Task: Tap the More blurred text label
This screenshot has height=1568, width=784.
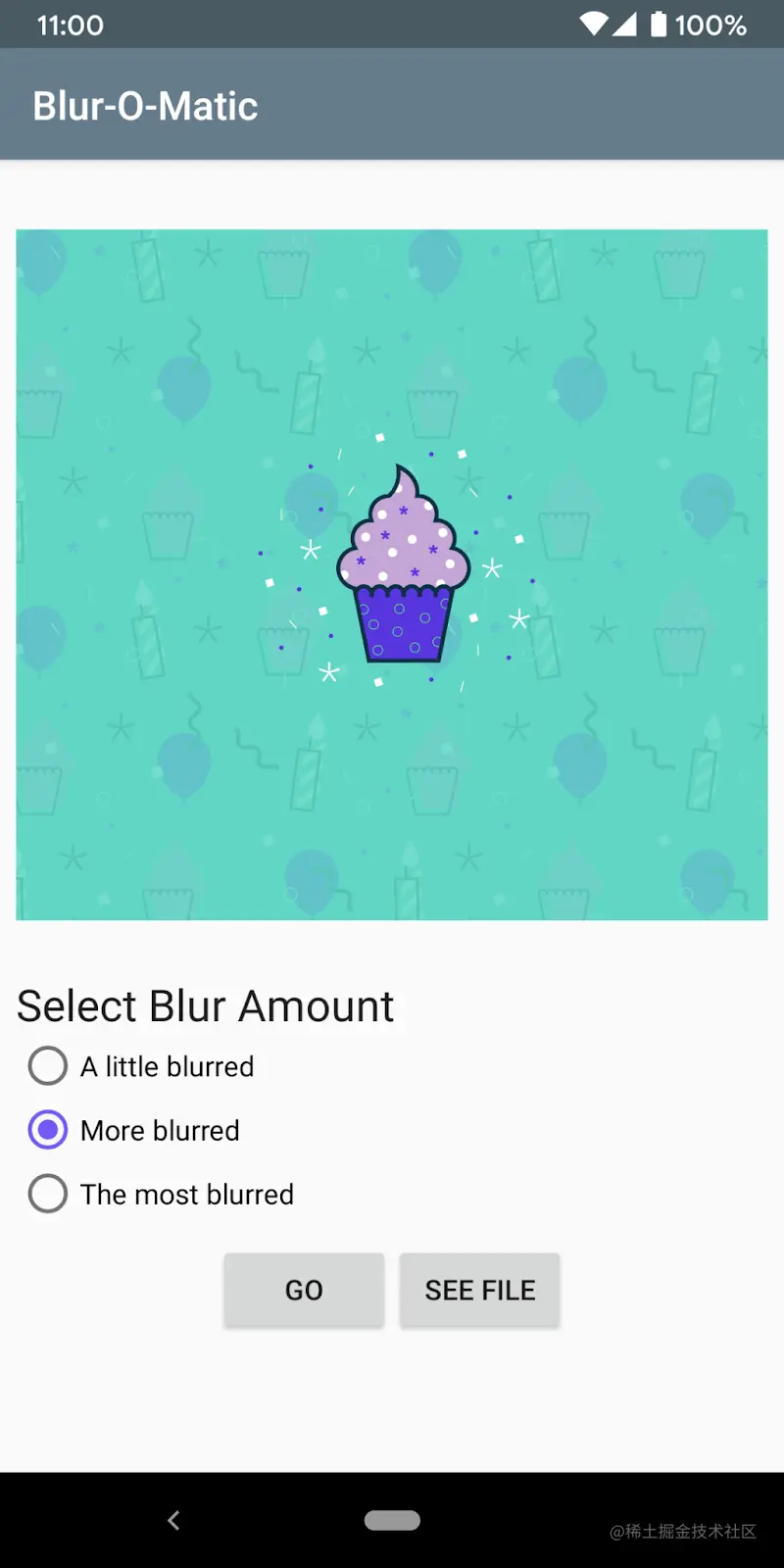Action: (160, 1130)
